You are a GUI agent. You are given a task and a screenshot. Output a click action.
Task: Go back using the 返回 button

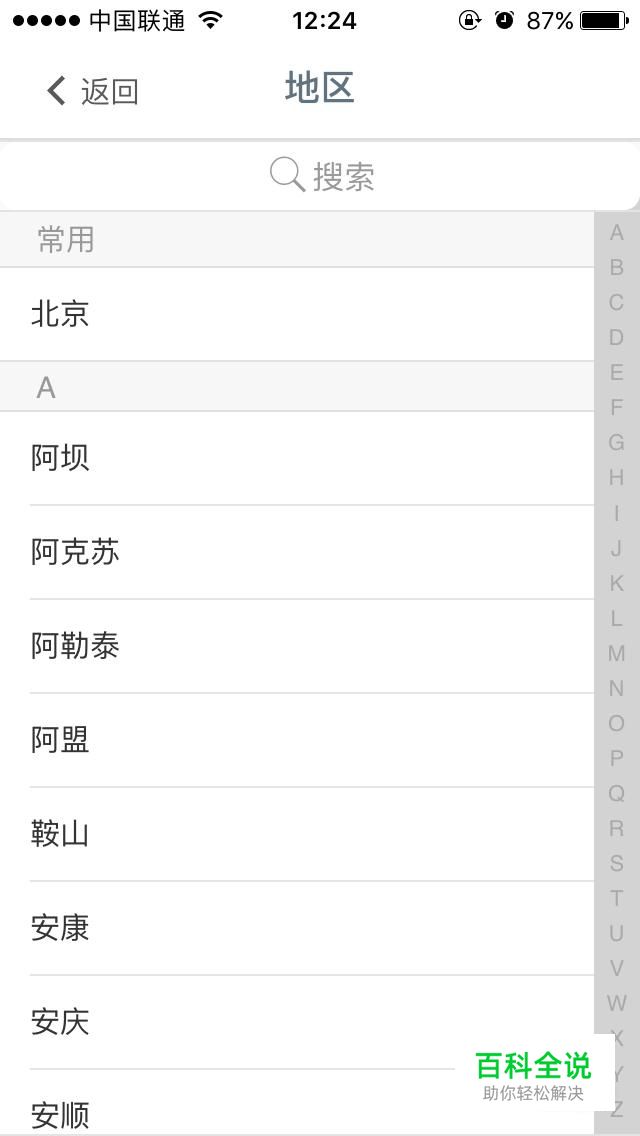92,91
